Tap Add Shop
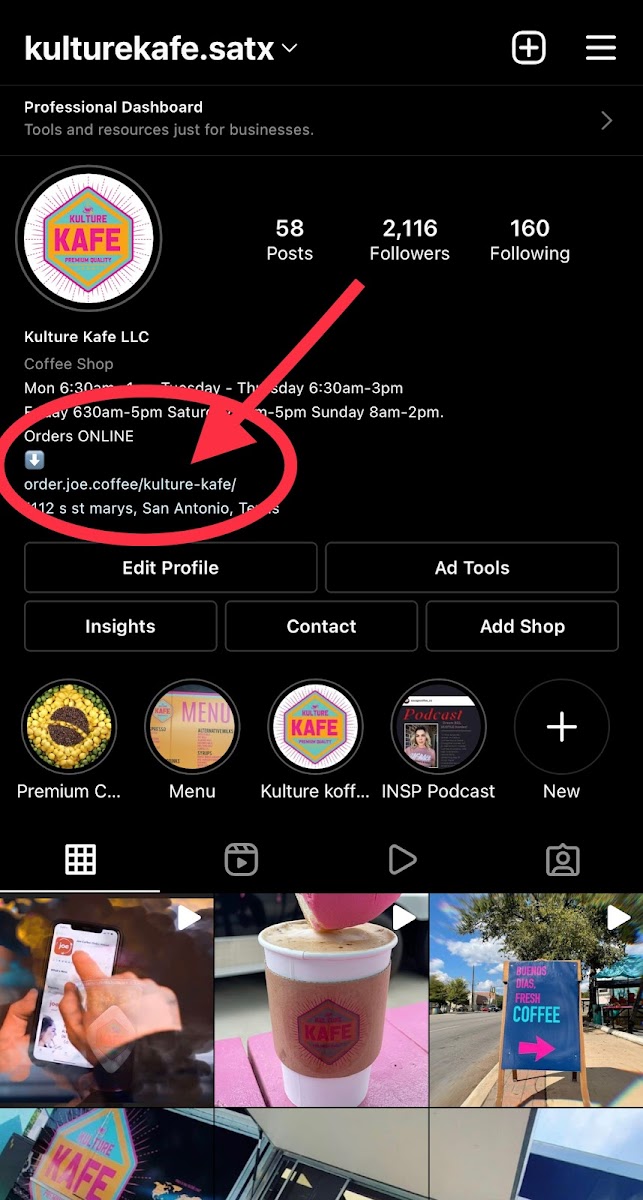 click(522, 627)
